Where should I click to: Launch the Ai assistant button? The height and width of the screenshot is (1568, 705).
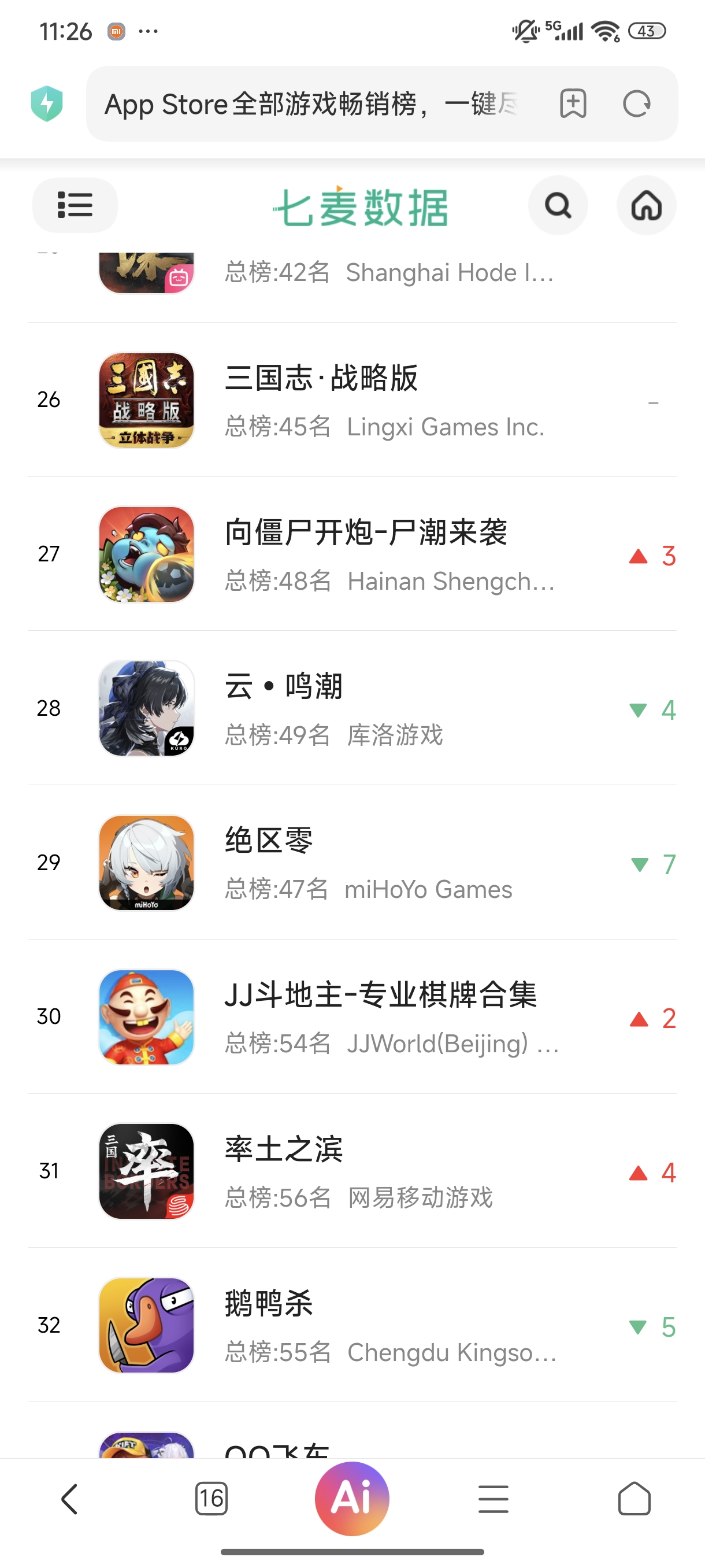[352, 1499]
